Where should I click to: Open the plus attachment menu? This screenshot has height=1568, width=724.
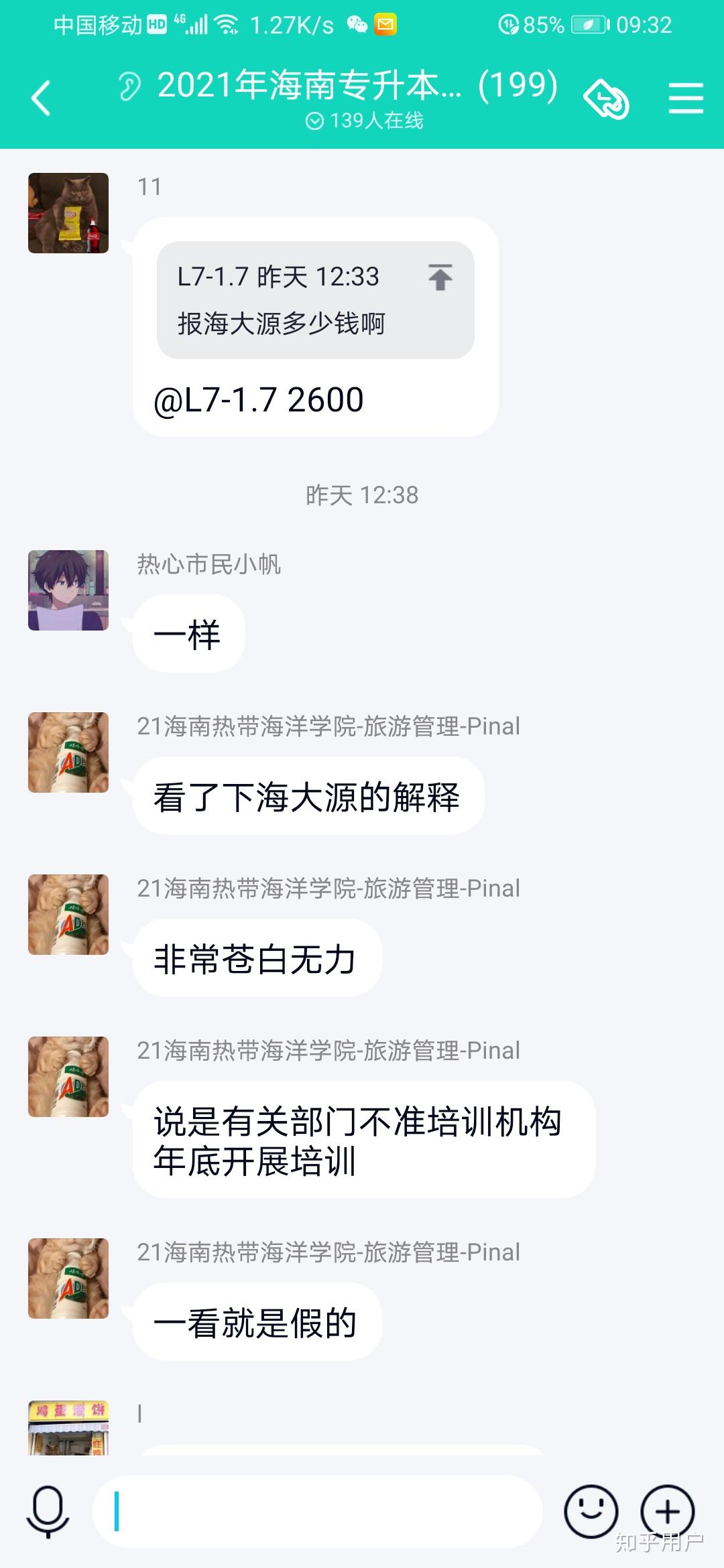point(667,1511)
